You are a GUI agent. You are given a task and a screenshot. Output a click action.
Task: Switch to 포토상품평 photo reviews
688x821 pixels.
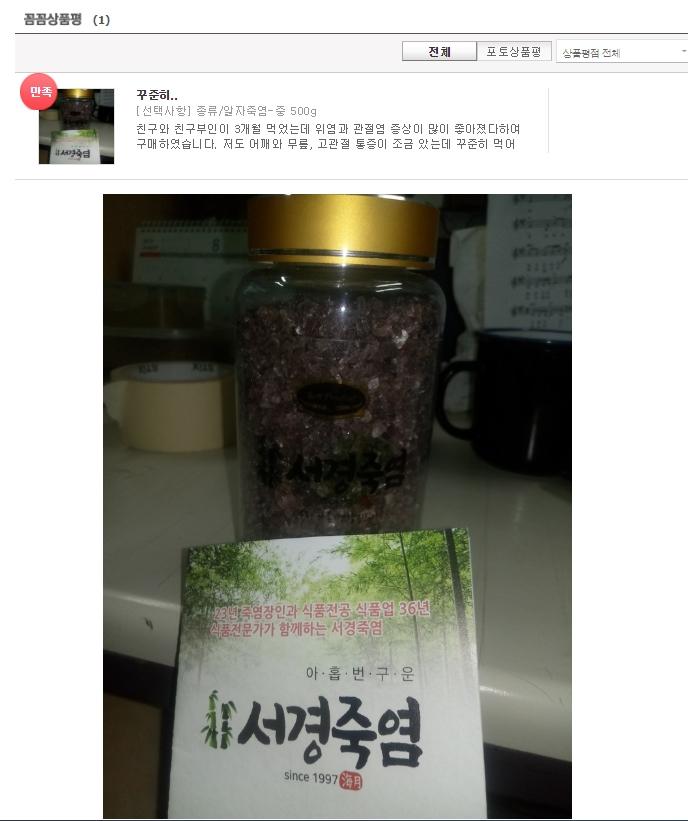pos(514,52)
